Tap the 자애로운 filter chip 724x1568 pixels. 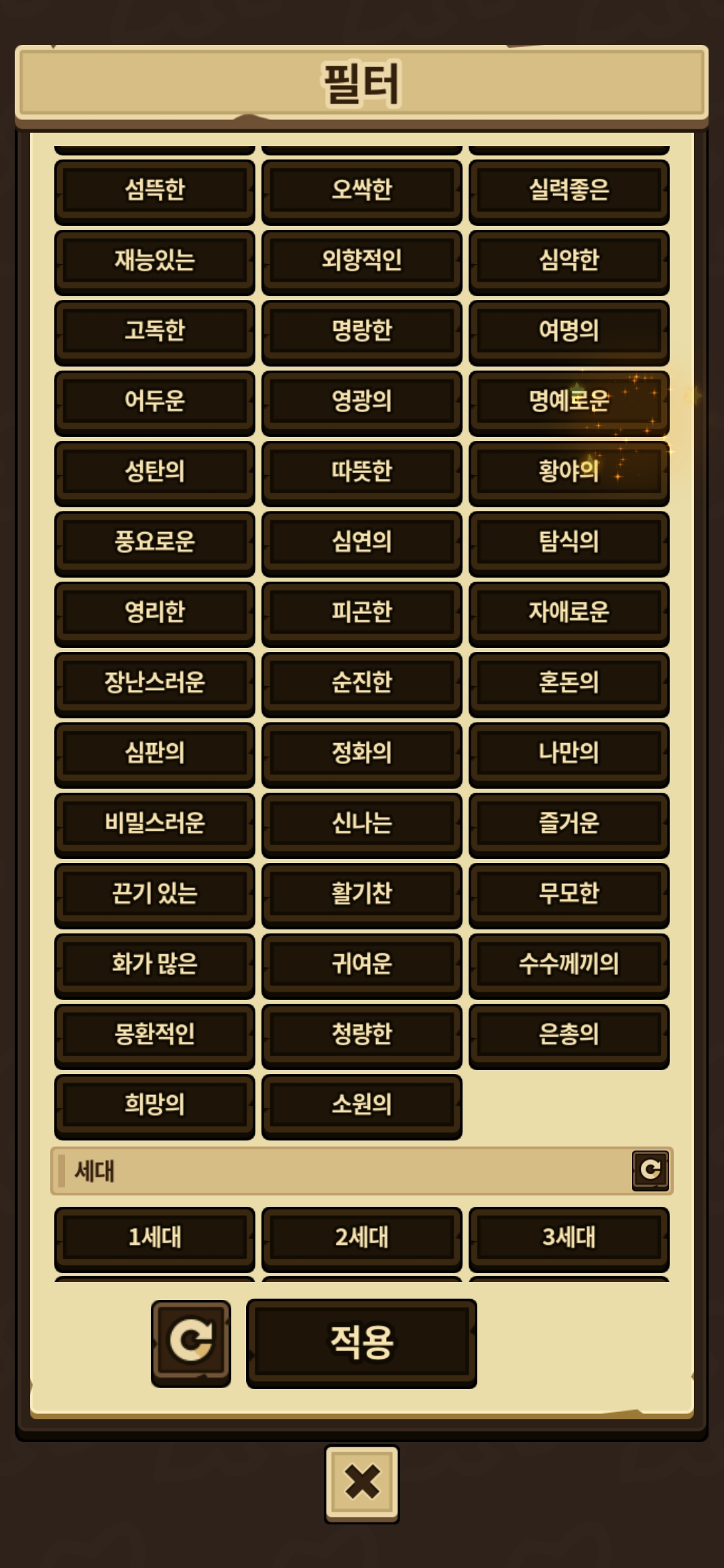pos(569,613)
